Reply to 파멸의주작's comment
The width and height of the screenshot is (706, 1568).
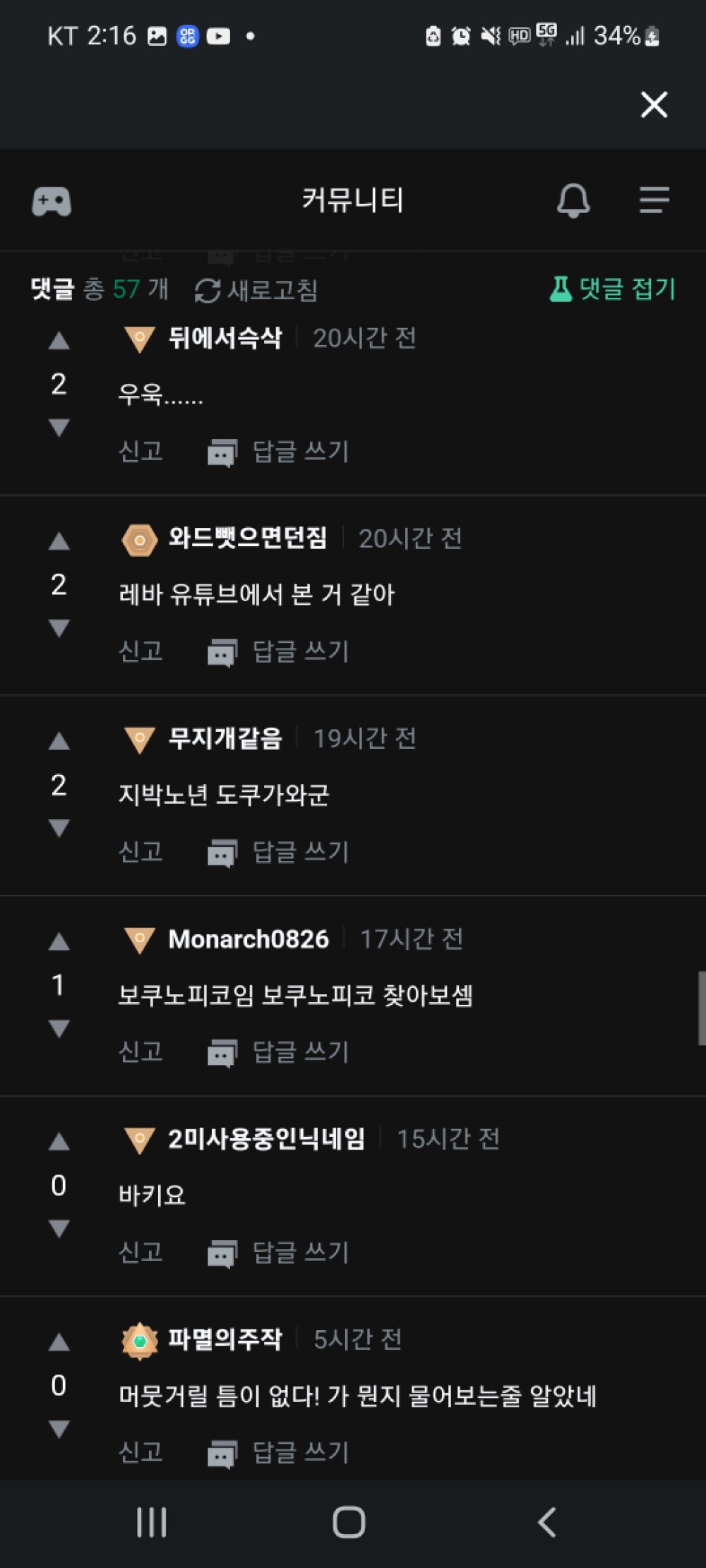[279, 1452]
